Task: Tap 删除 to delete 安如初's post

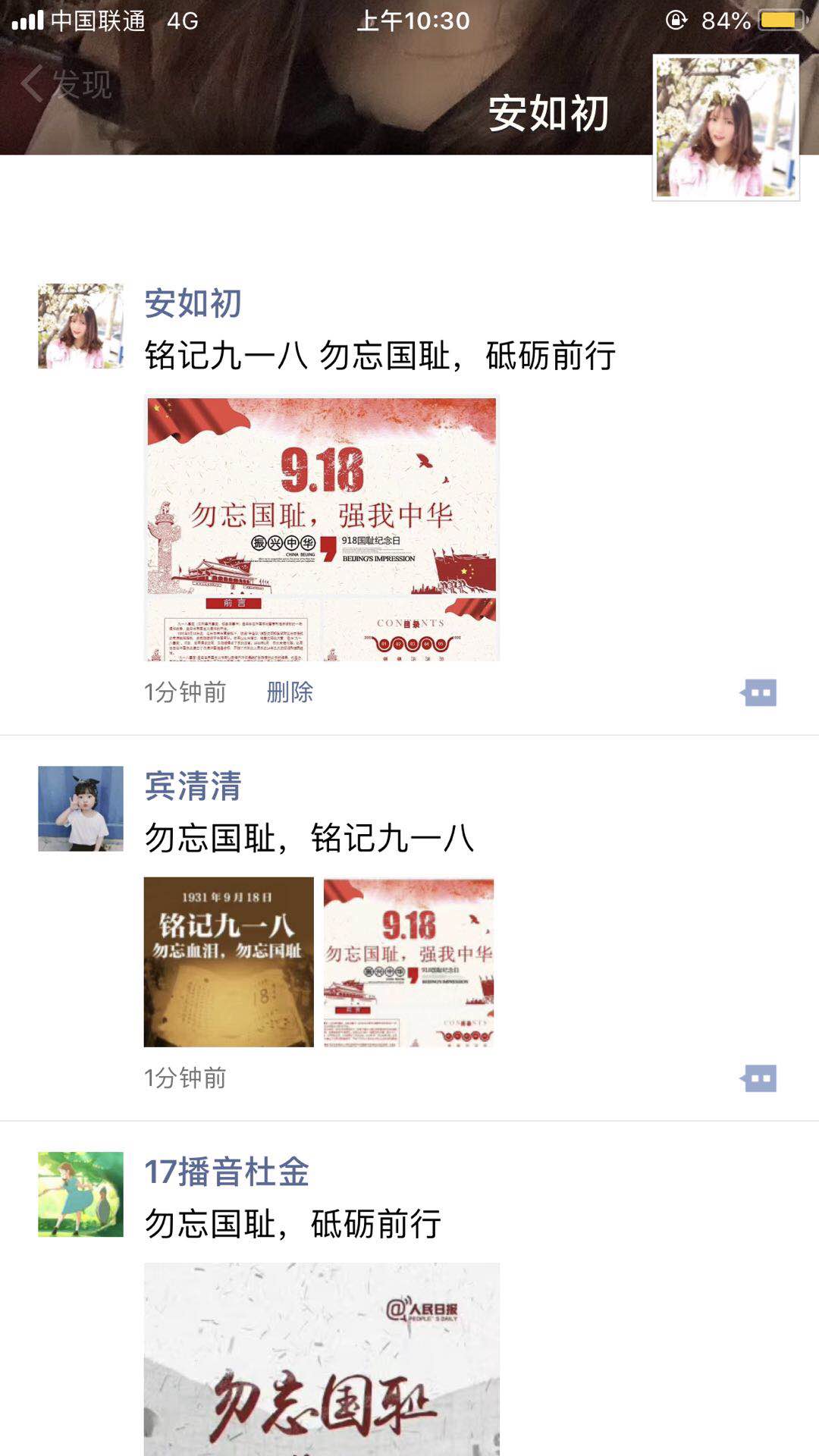Action: coord(290,692)
